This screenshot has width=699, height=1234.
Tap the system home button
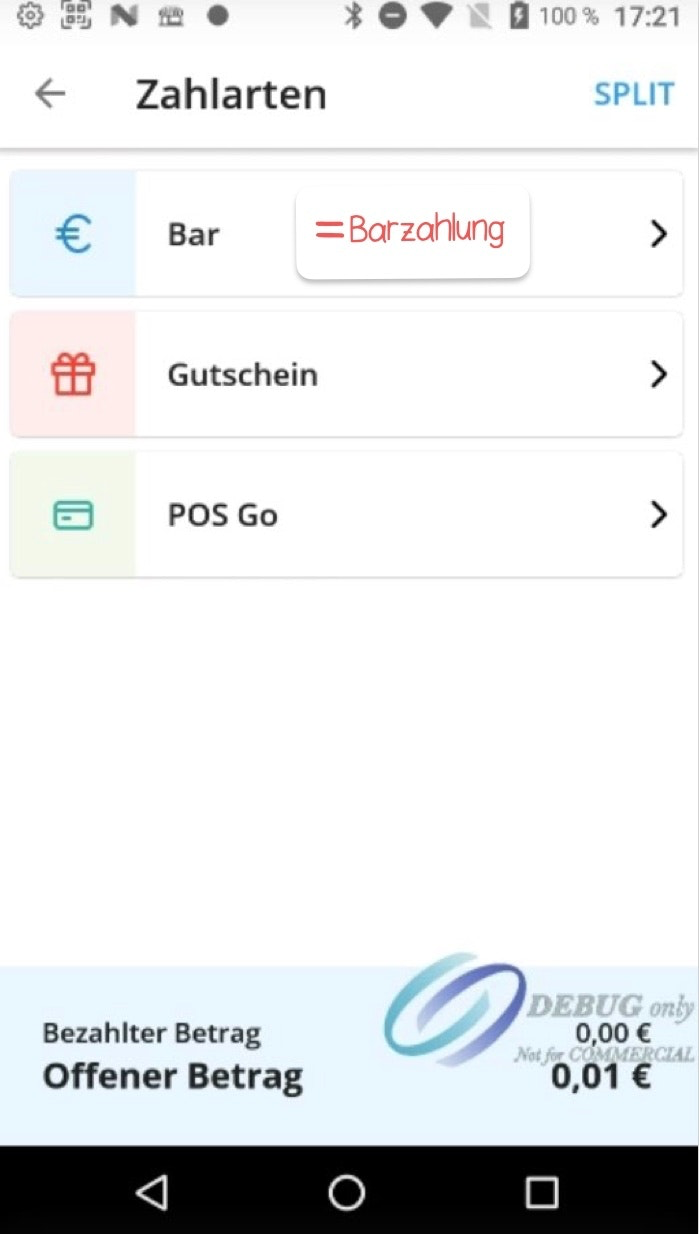pos(347,1191)
